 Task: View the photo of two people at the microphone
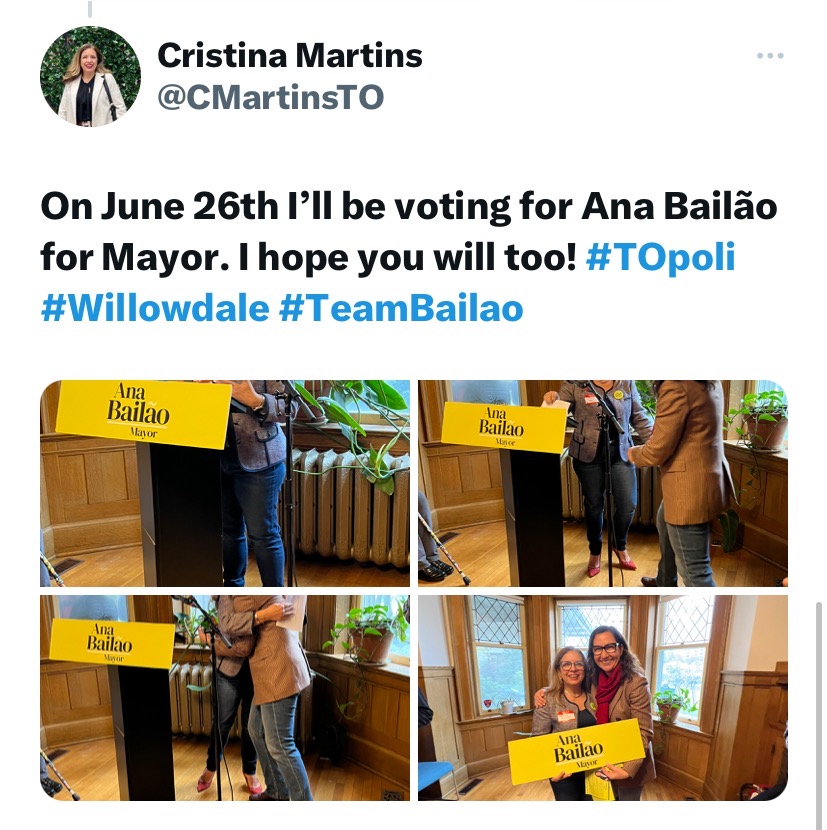coord(602,483)
